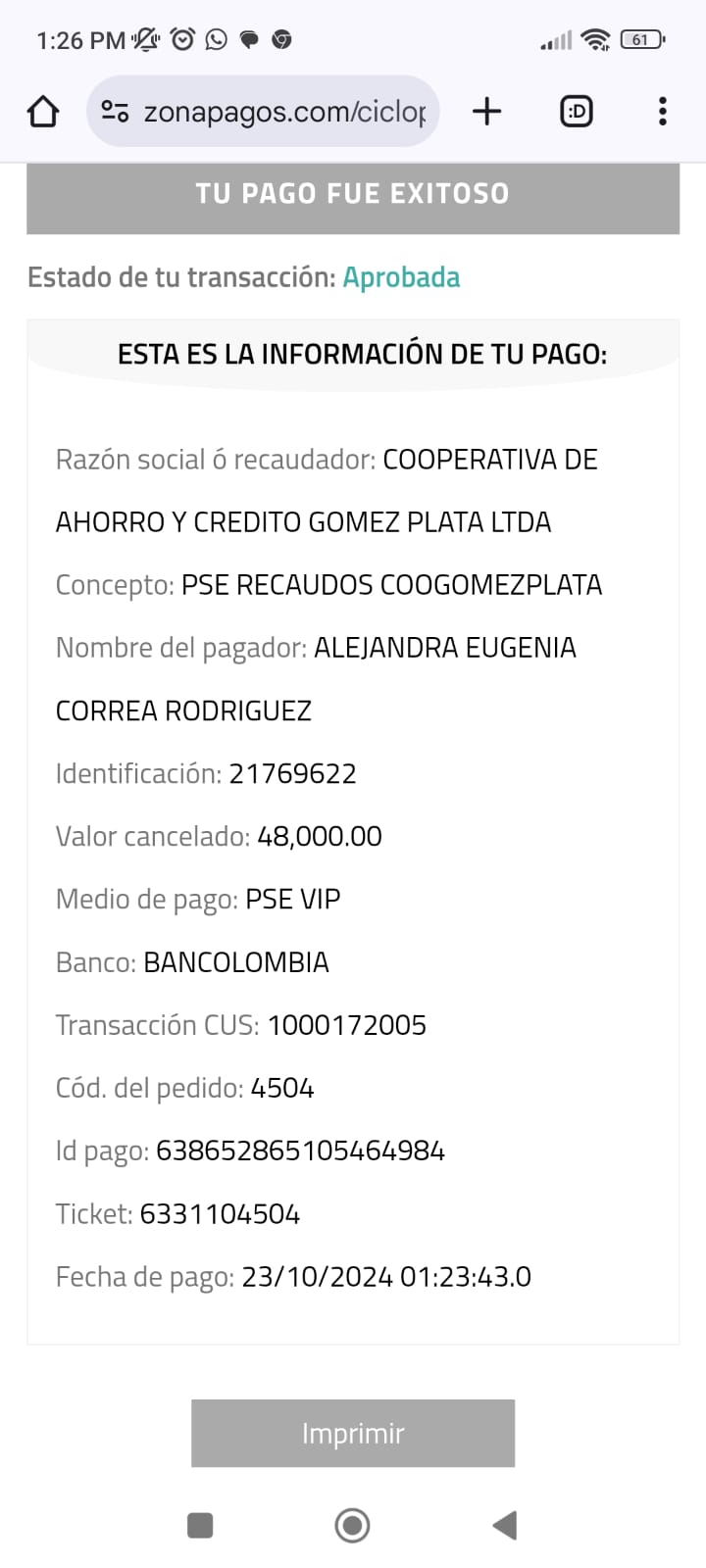Go back with the system back button

tap(504, 1525)
